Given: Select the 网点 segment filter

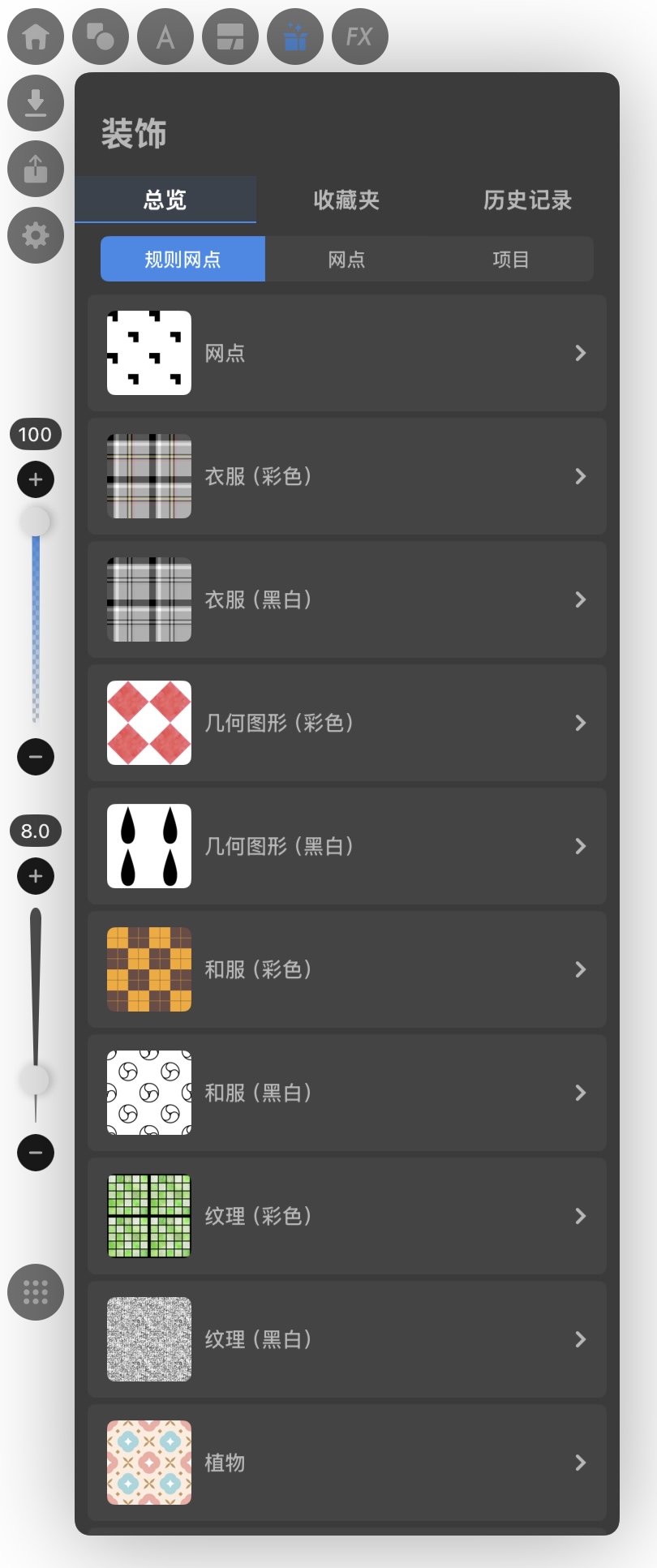Looking at the screenshot, I should tap(346, 260).
